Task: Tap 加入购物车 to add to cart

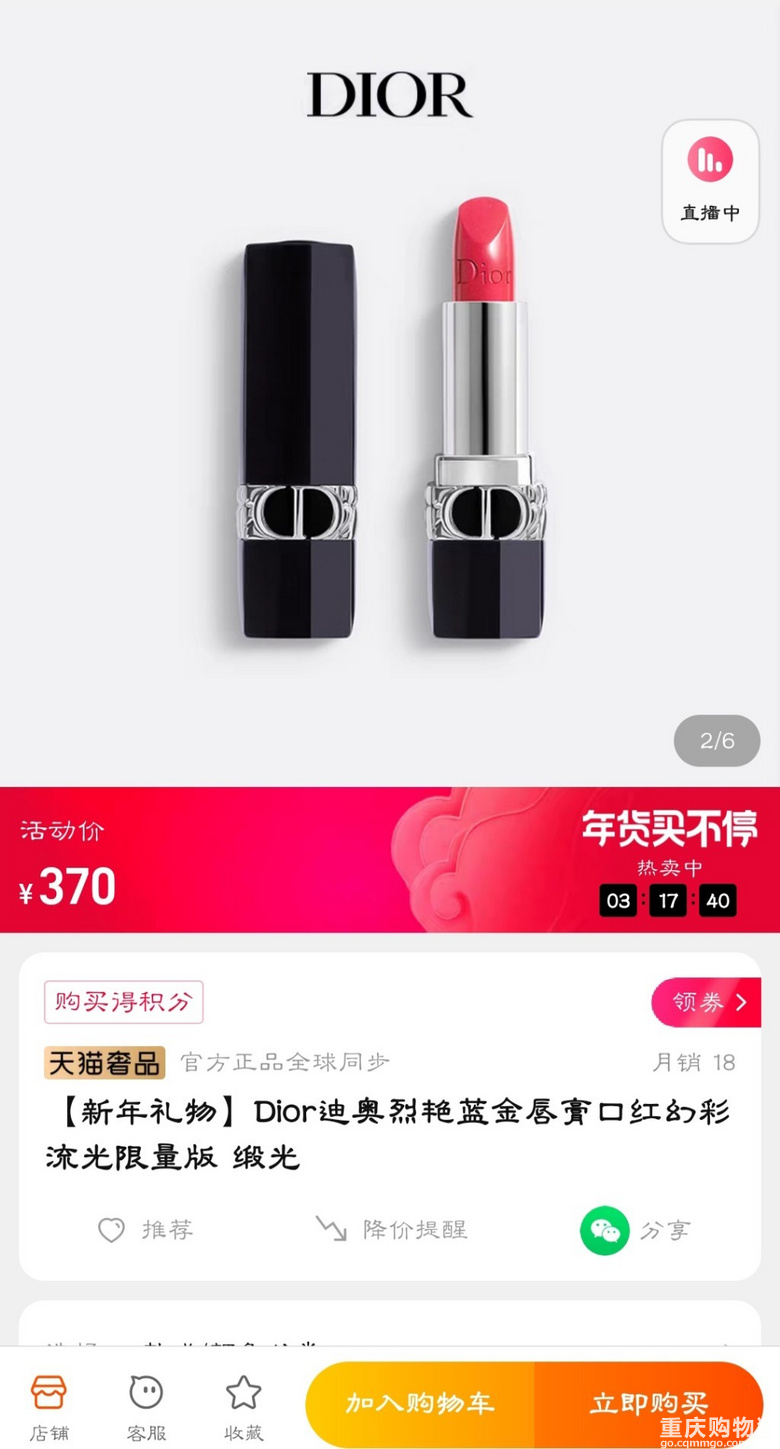Action: pos(420,1403)
